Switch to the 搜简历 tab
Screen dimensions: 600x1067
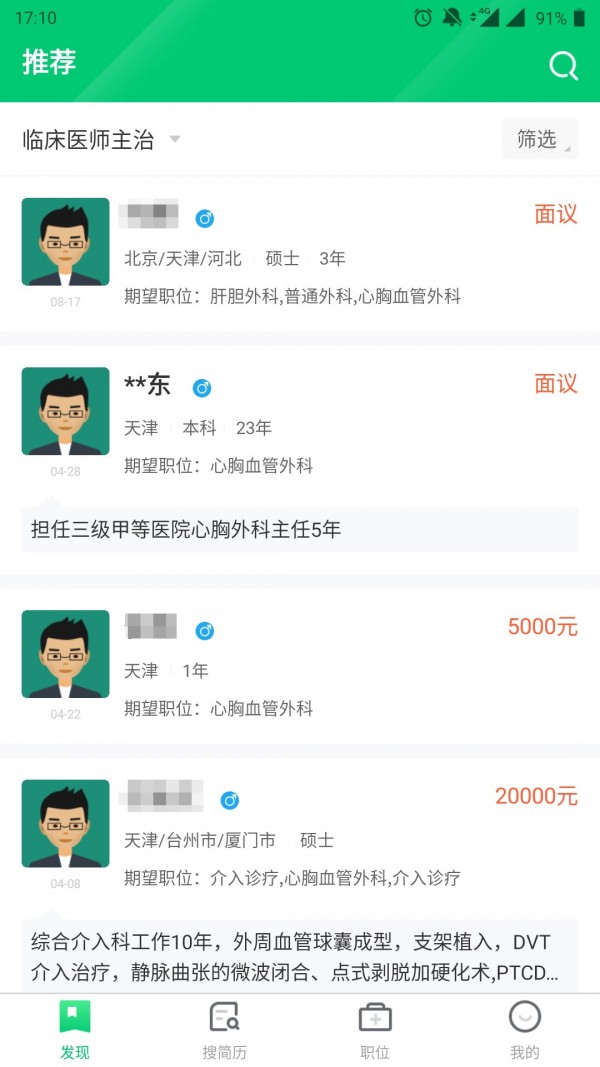coord(225,1030)
